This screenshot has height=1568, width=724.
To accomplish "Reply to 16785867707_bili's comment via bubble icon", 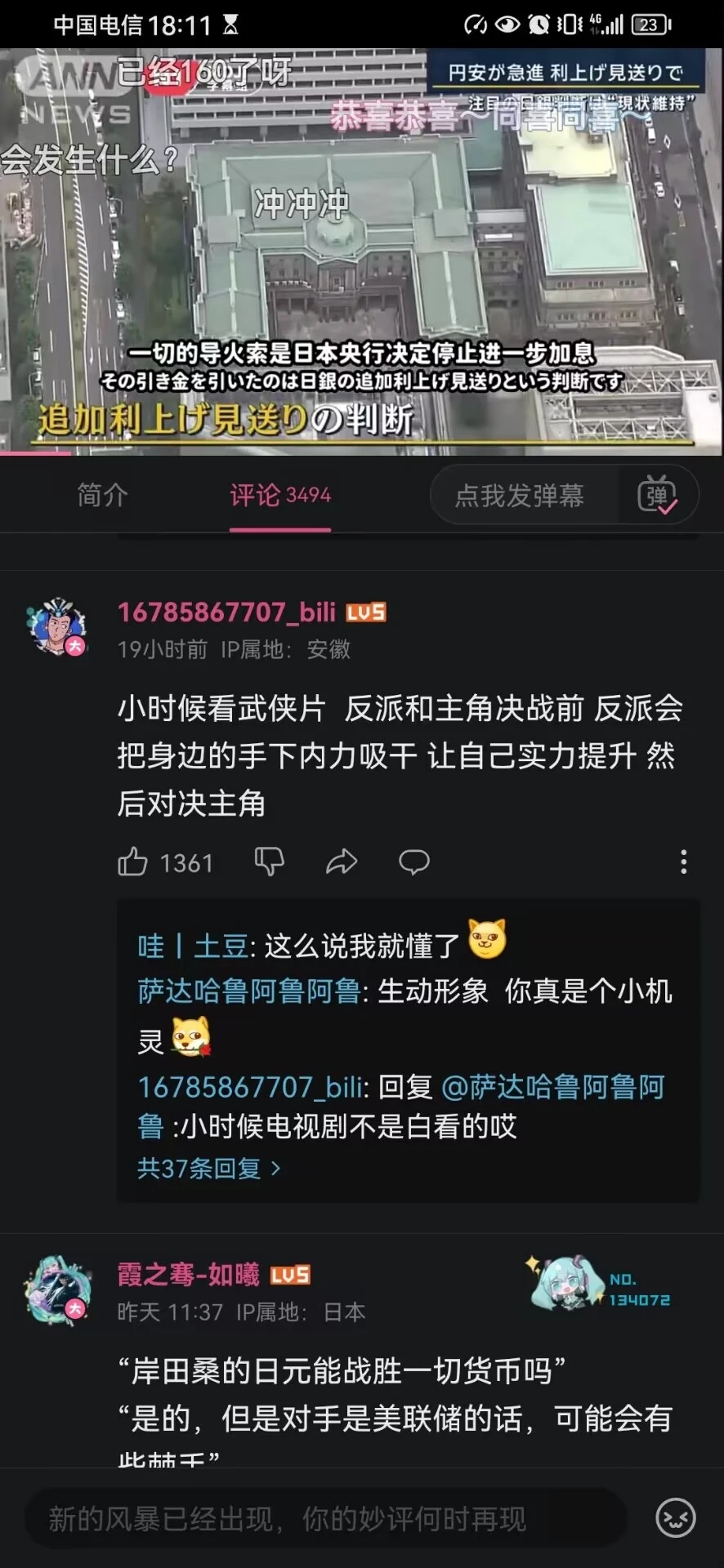I will (x=413, y=862).
